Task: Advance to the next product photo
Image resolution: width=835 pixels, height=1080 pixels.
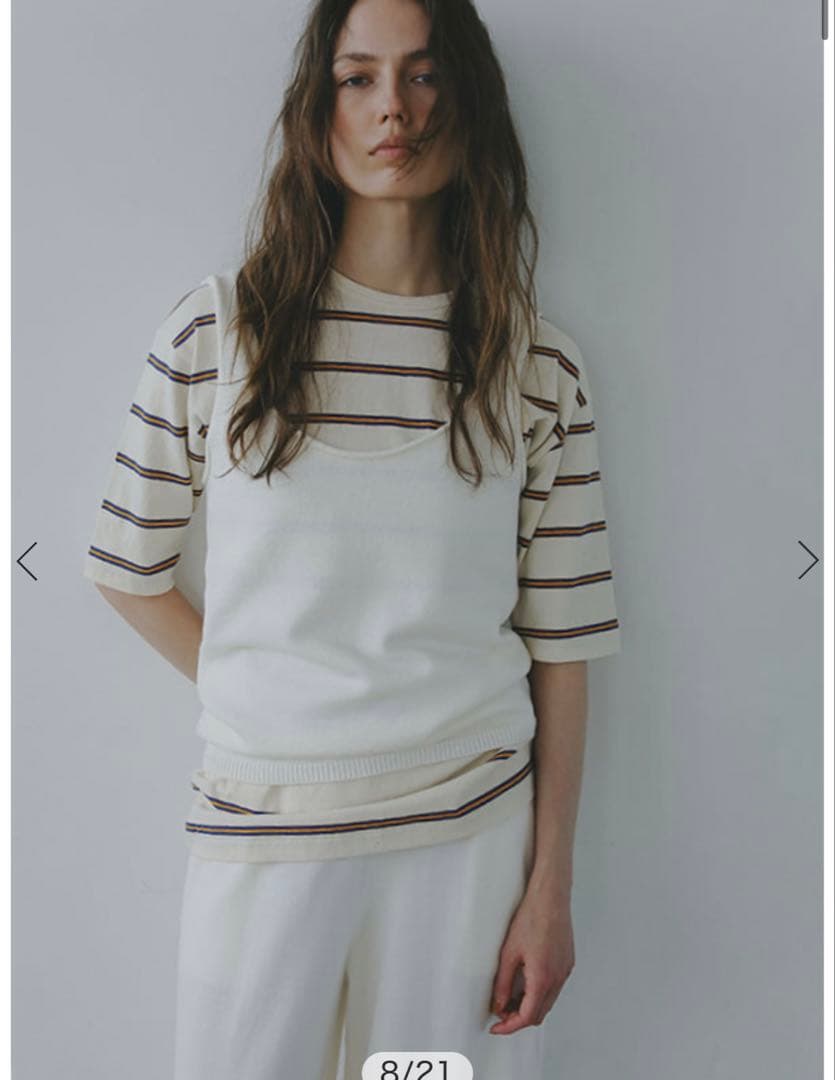Action: click(x=807, y=560)
